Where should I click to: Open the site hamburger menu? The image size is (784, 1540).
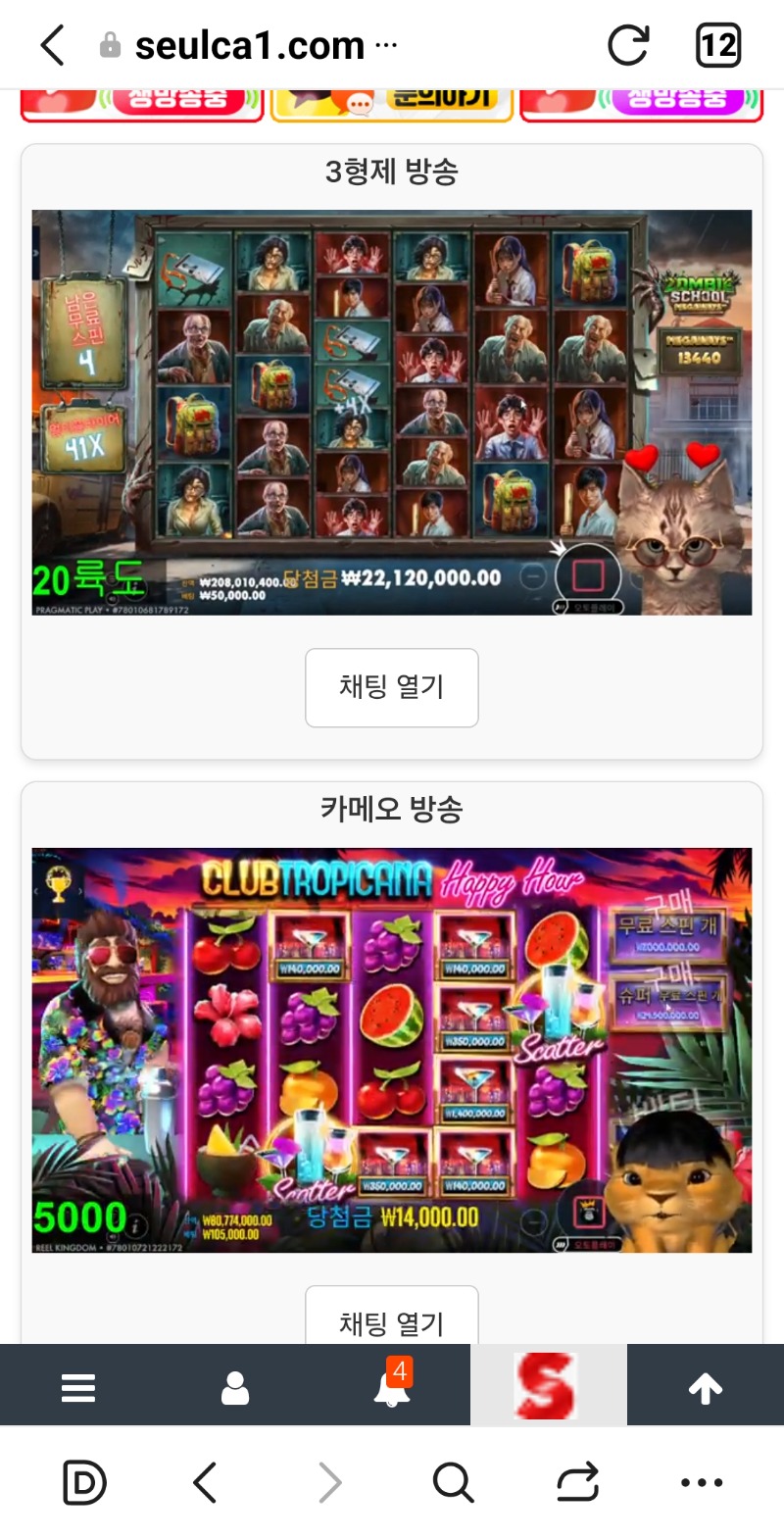(78, 1387)
